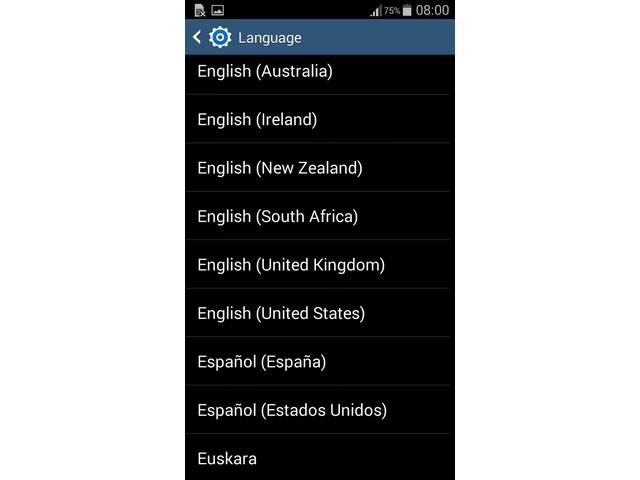
Task: Go back from the Language screen
Action: pyautogui.click(x=198, y=38)
